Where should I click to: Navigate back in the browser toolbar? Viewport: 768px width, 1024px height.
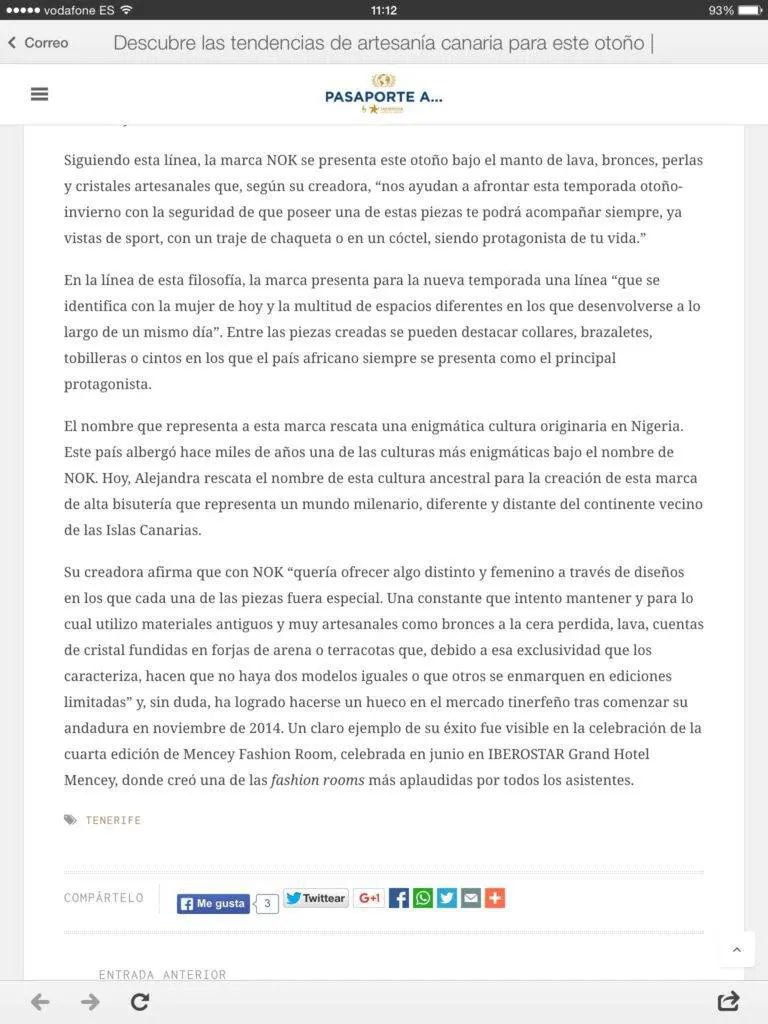pos(40,1001)
